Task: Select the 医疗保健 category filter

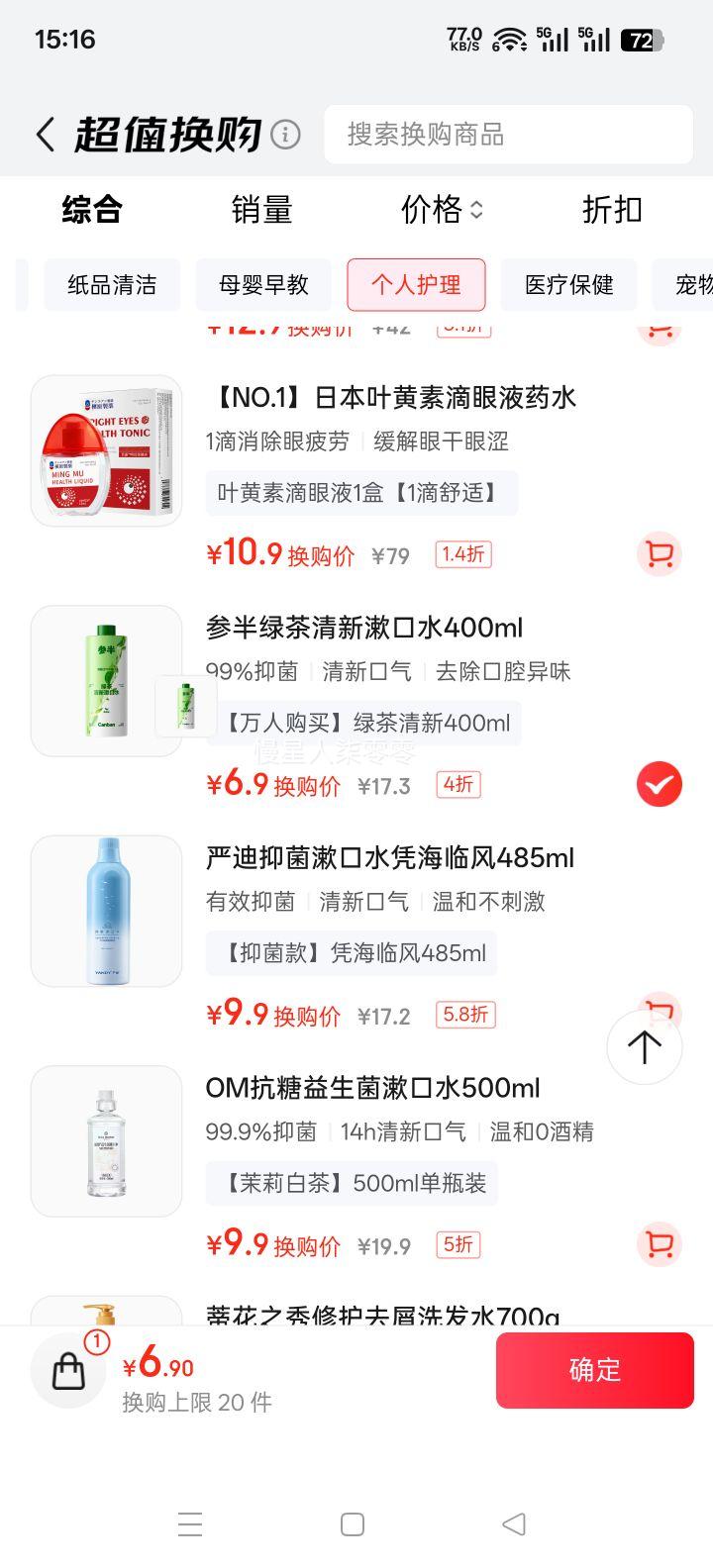Action: click(x=569, y=285)
